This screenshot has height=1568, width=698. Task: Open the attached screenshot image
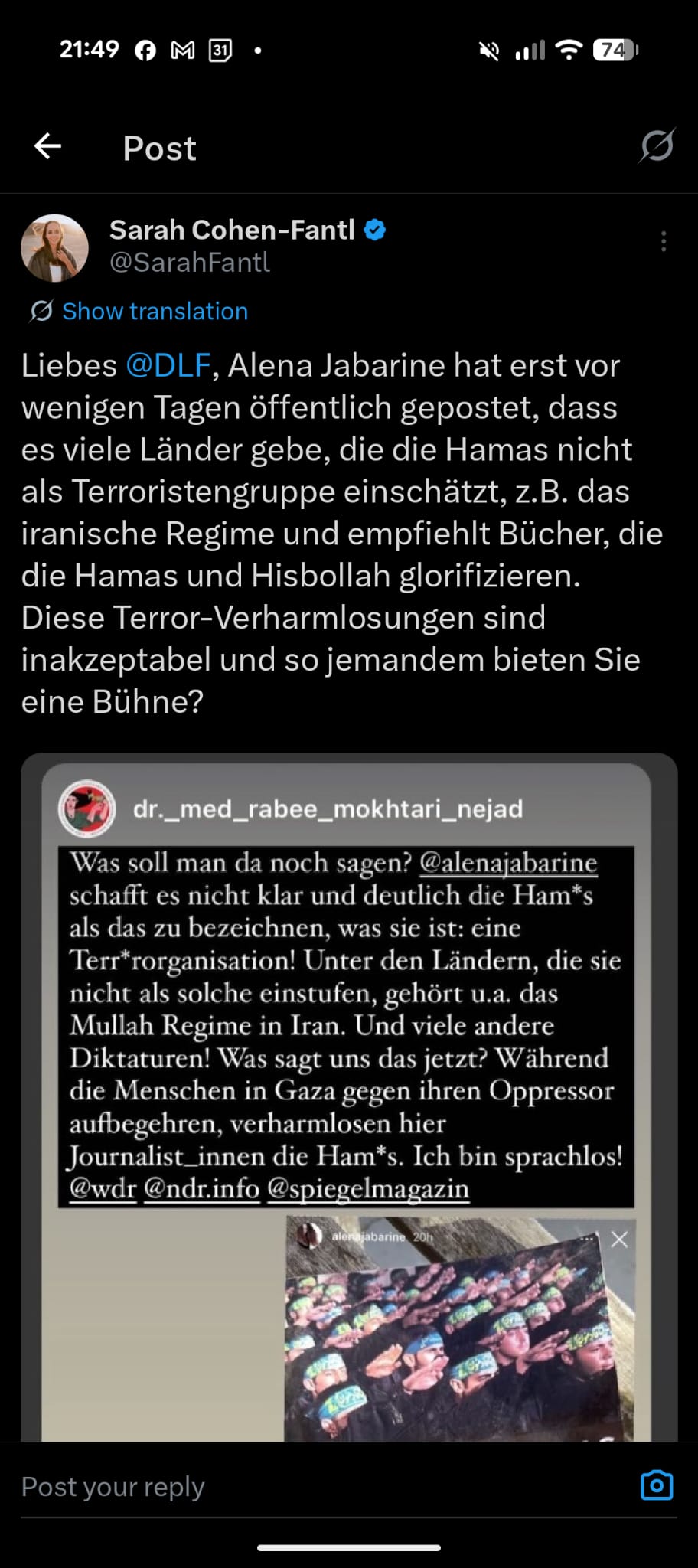[x=349, y=1095]
